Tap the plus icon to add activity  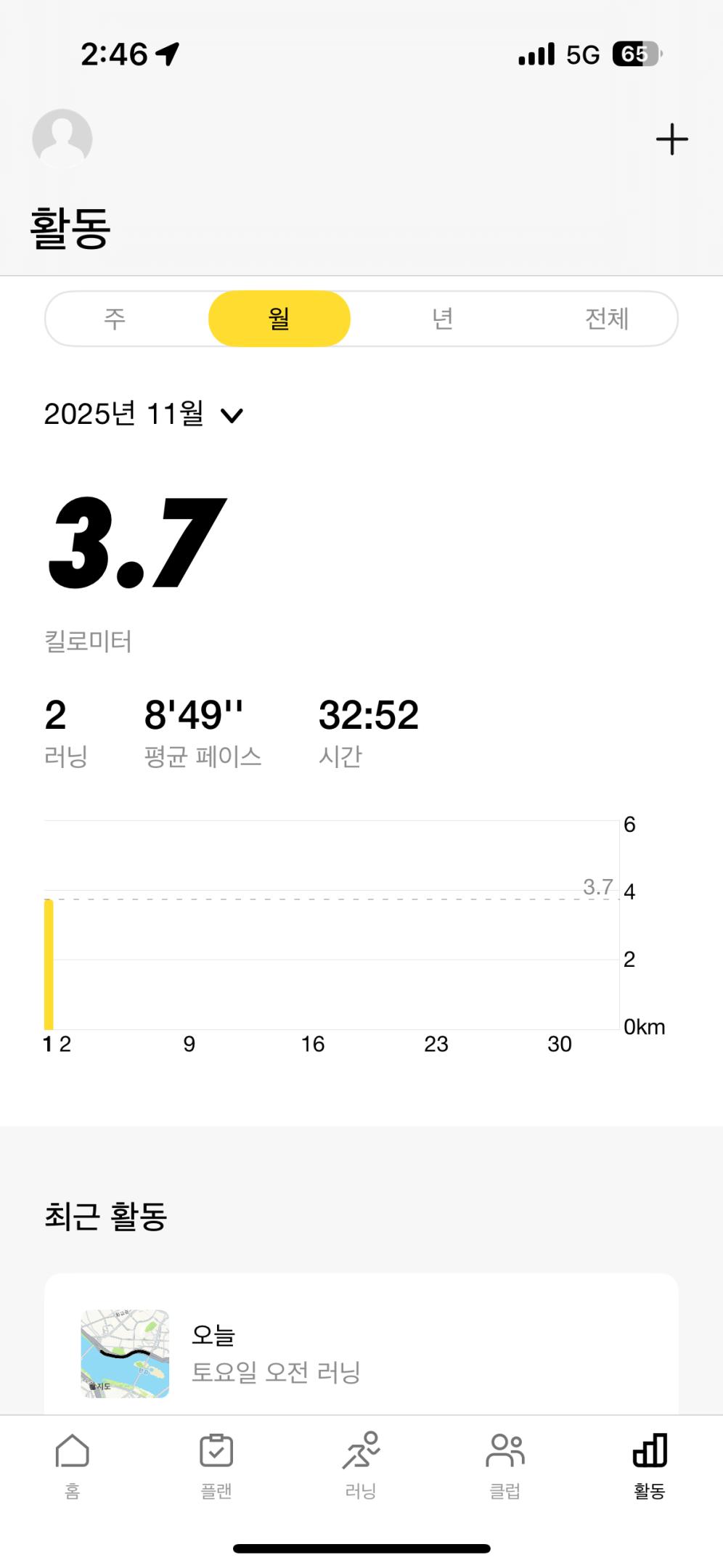(x=671, y=138)
